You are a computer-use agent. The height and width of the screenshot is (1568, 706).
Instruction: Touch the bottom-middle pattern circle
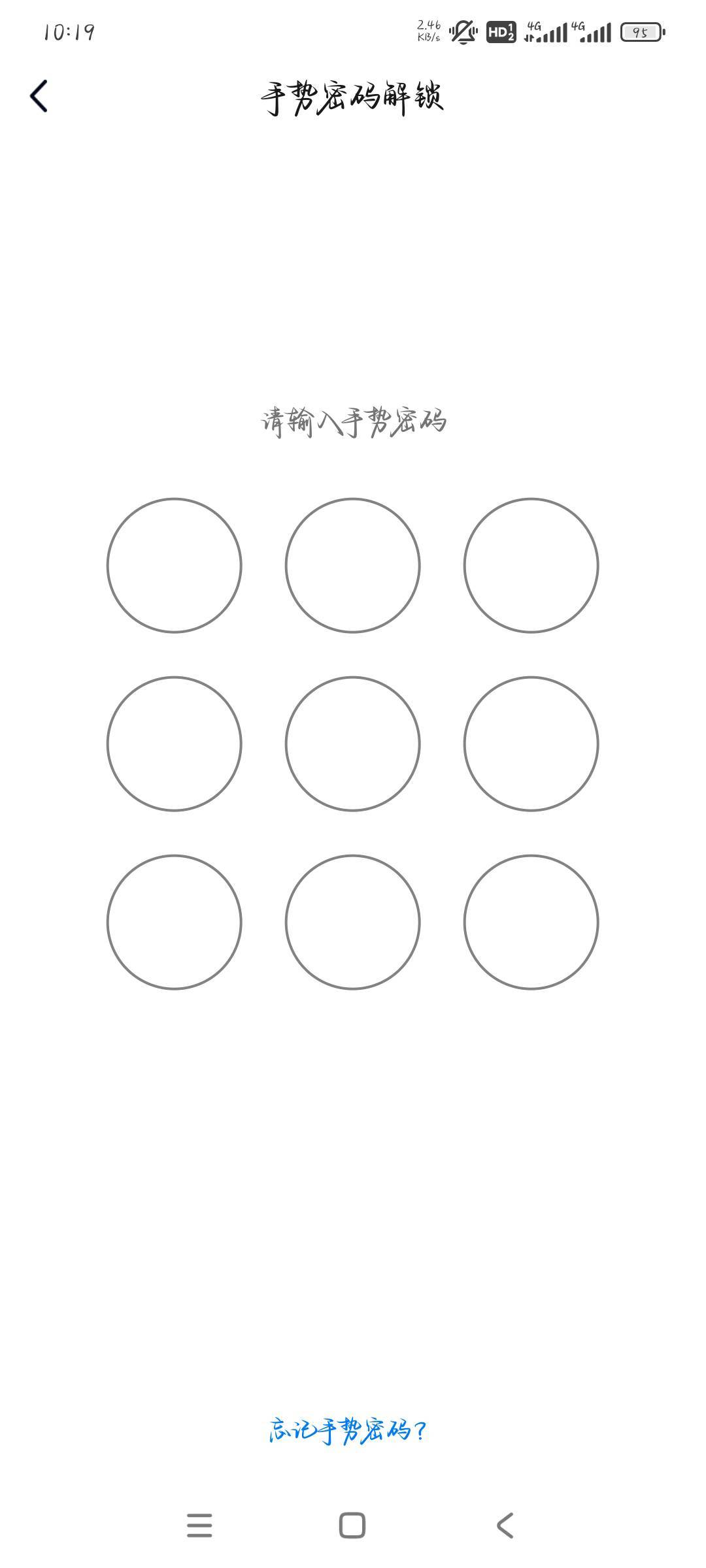[352, 922]
